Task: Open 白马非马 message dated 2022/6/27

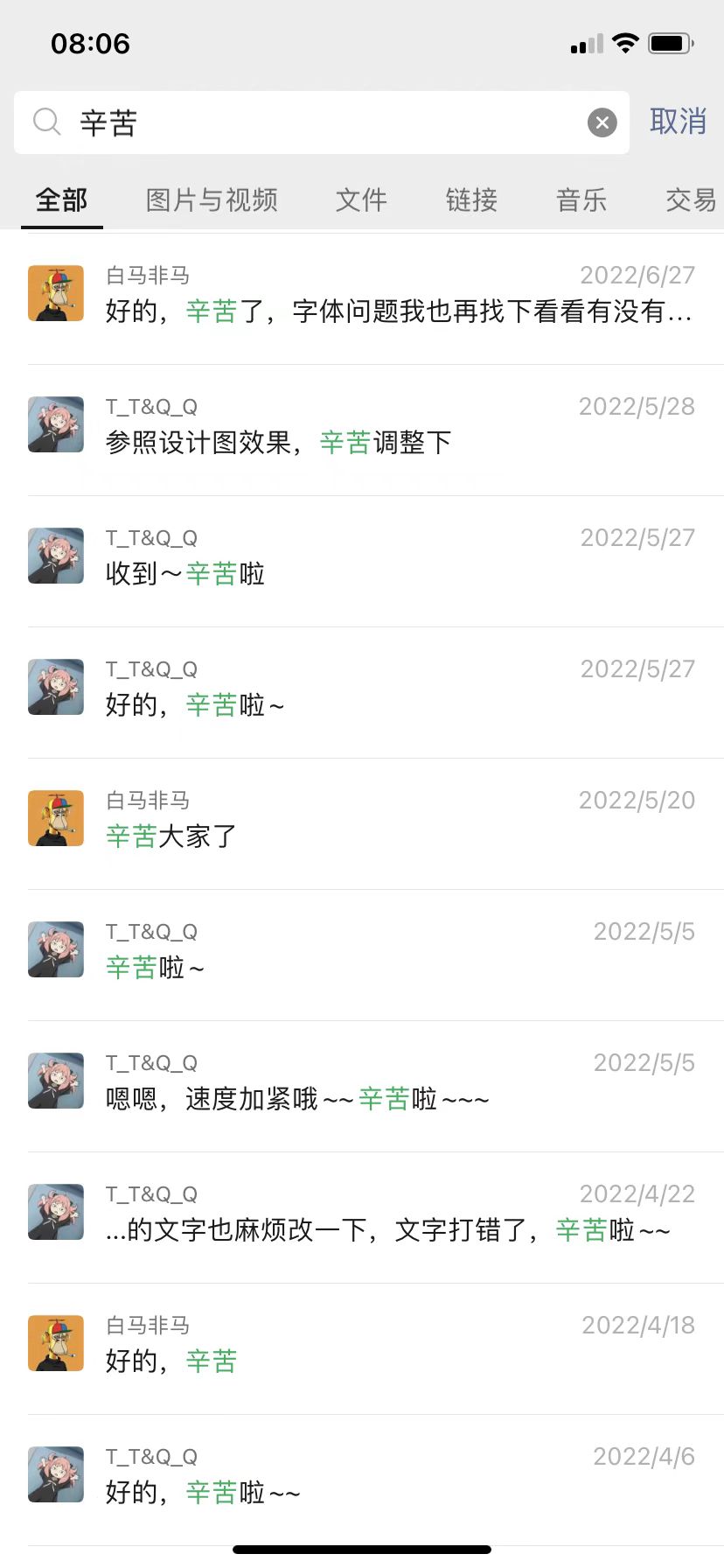Action: tap(376, 298)
